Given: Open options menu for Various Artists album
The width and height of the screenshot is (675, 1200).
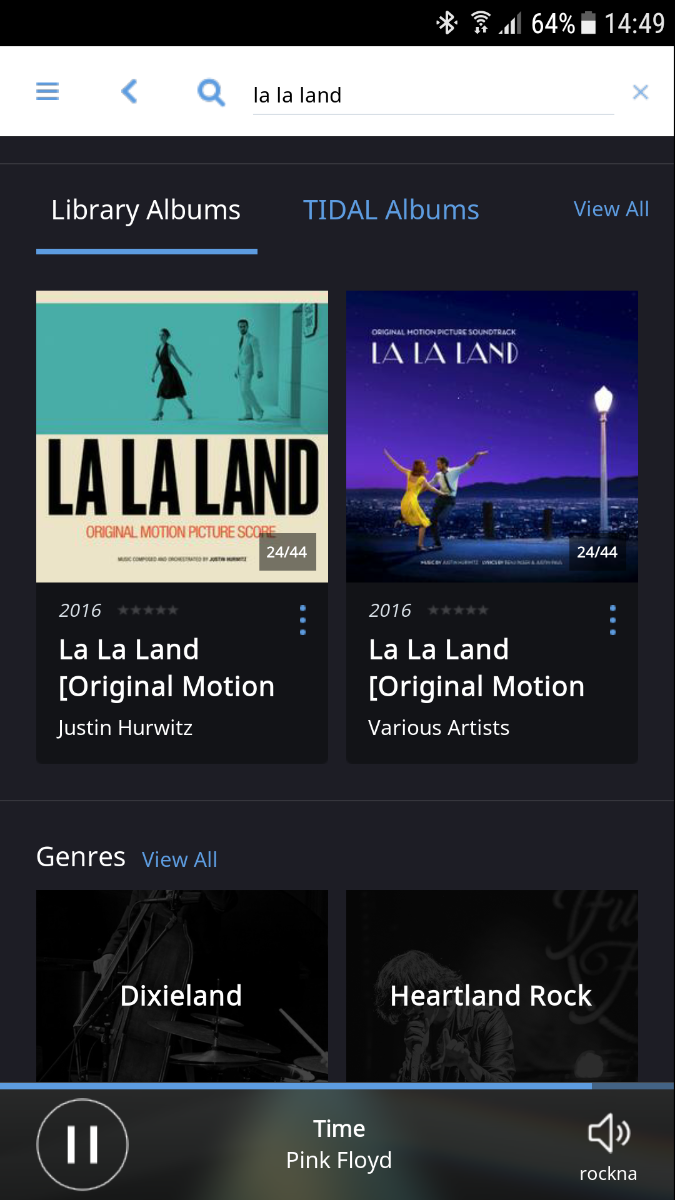Looking at the screenshot, I should tap(612, 620).
